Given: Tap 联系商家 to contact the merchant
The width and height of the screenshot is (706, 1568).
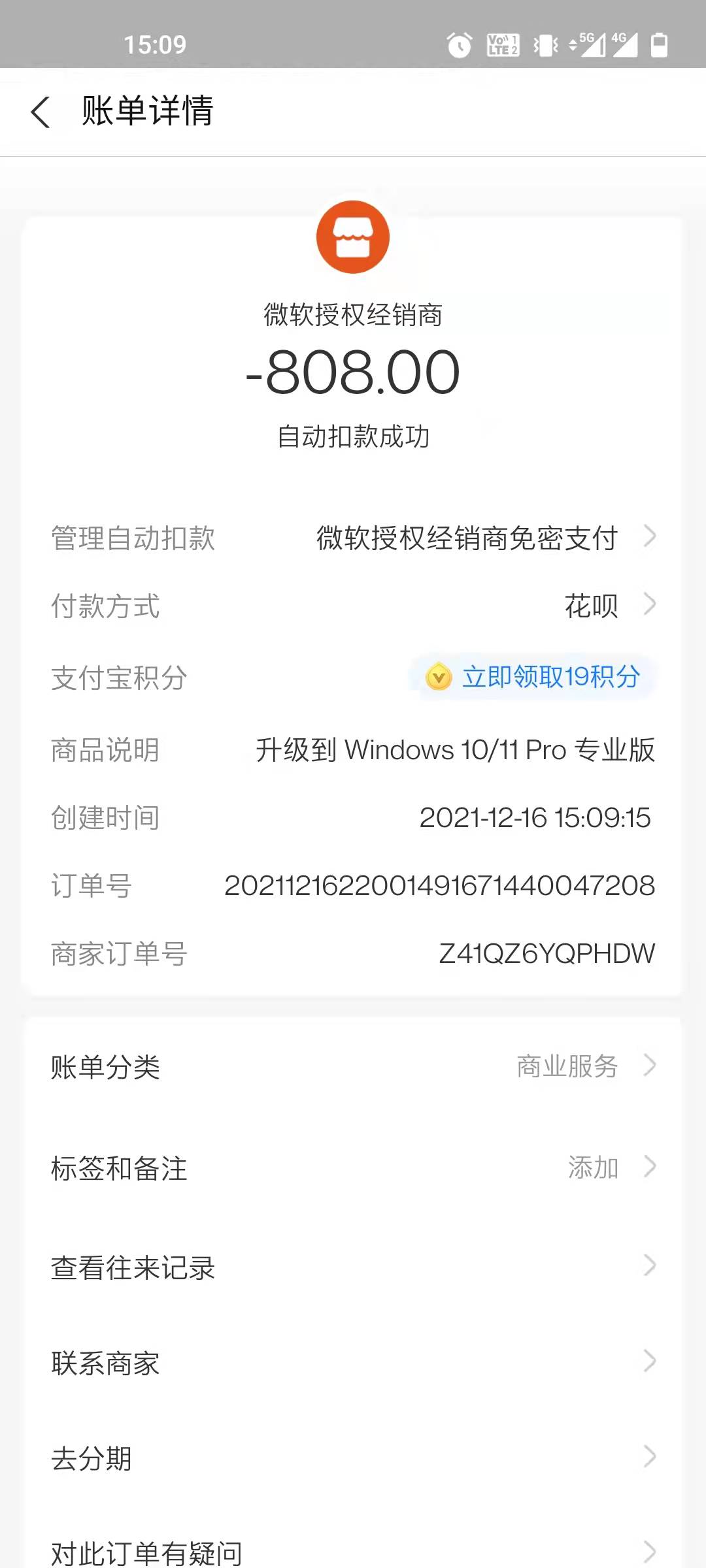Looking at the screenshot, I should (353, 1363).
